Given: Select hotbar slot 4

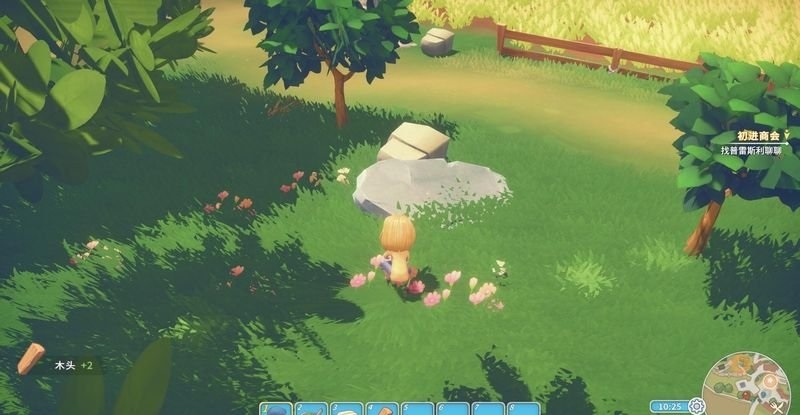Looking at the screenshot, I should (382, 408).
